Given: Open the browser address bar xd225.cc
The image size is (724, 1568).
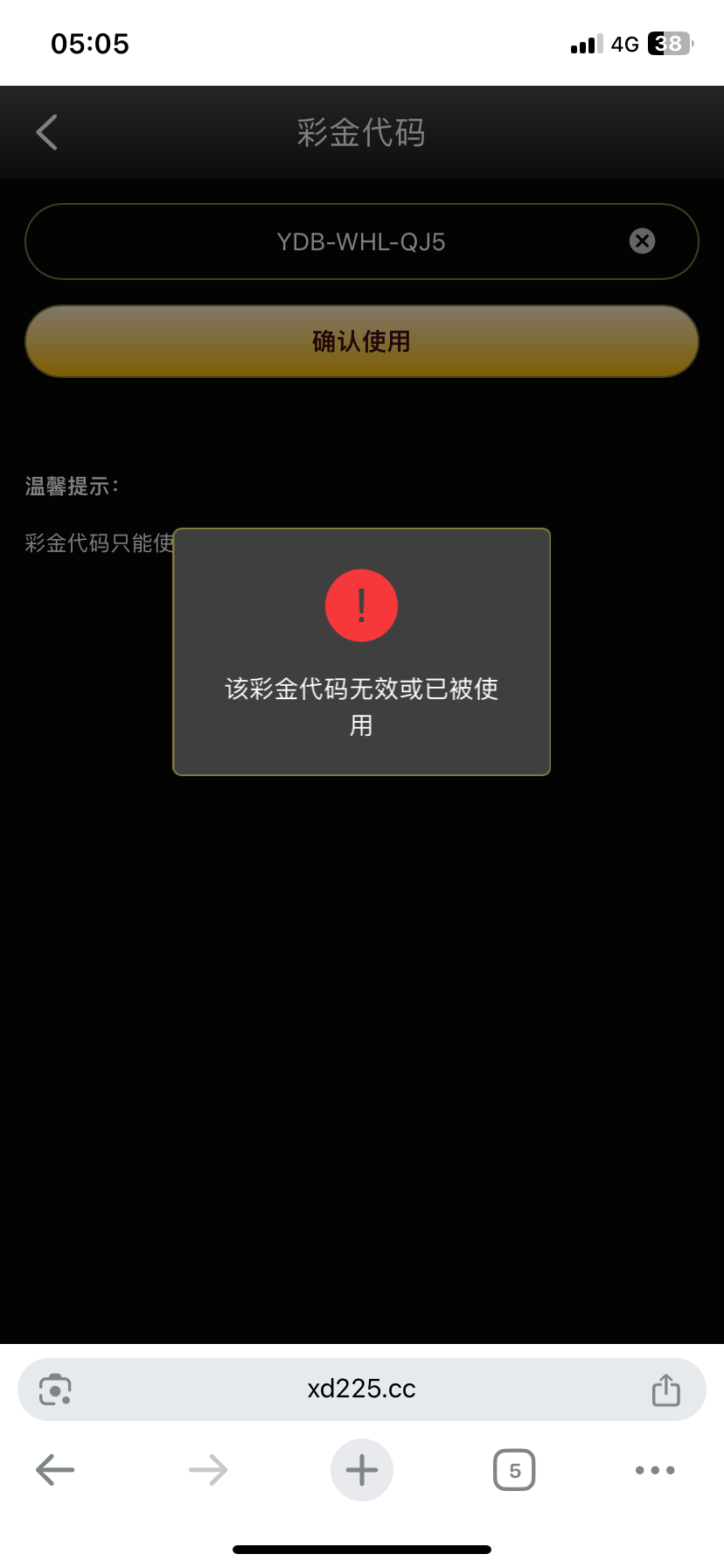Looking at the screenshot, I should tap(362, 1389).
